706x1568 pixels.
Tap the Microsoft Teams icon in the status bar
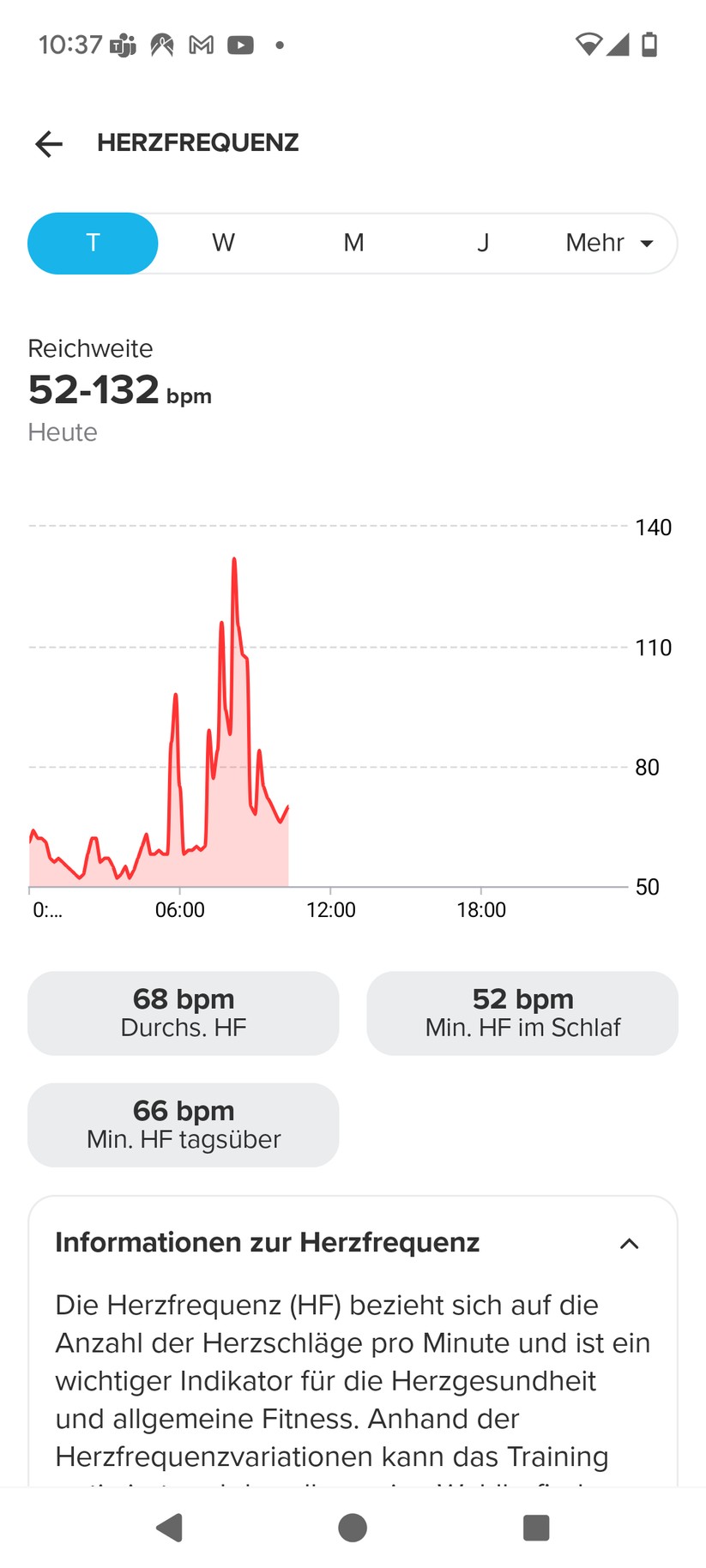click(x=123, y=45)
